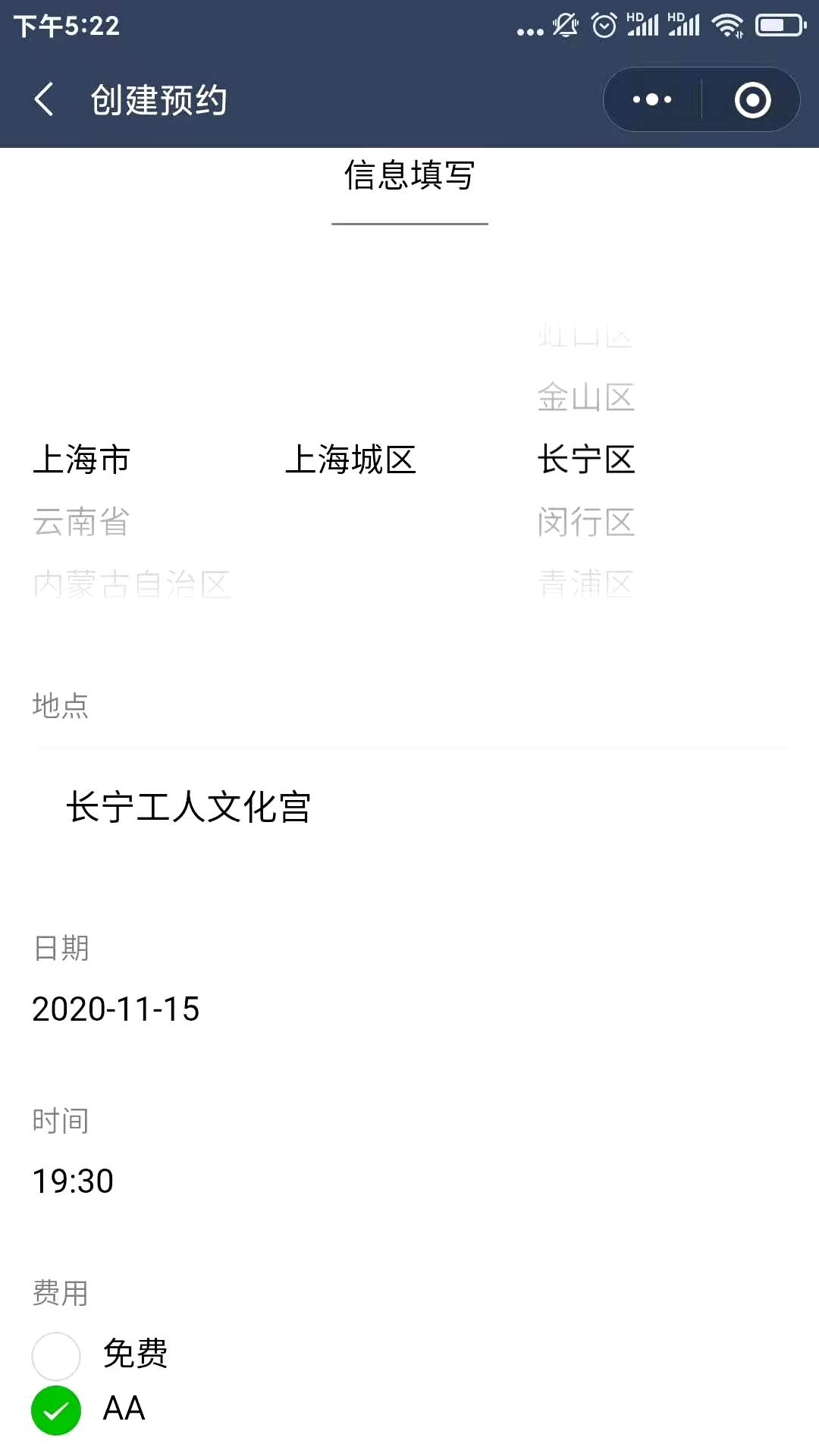
Task: Open the mini program more-options menu
Action: [x=652, y=99]
